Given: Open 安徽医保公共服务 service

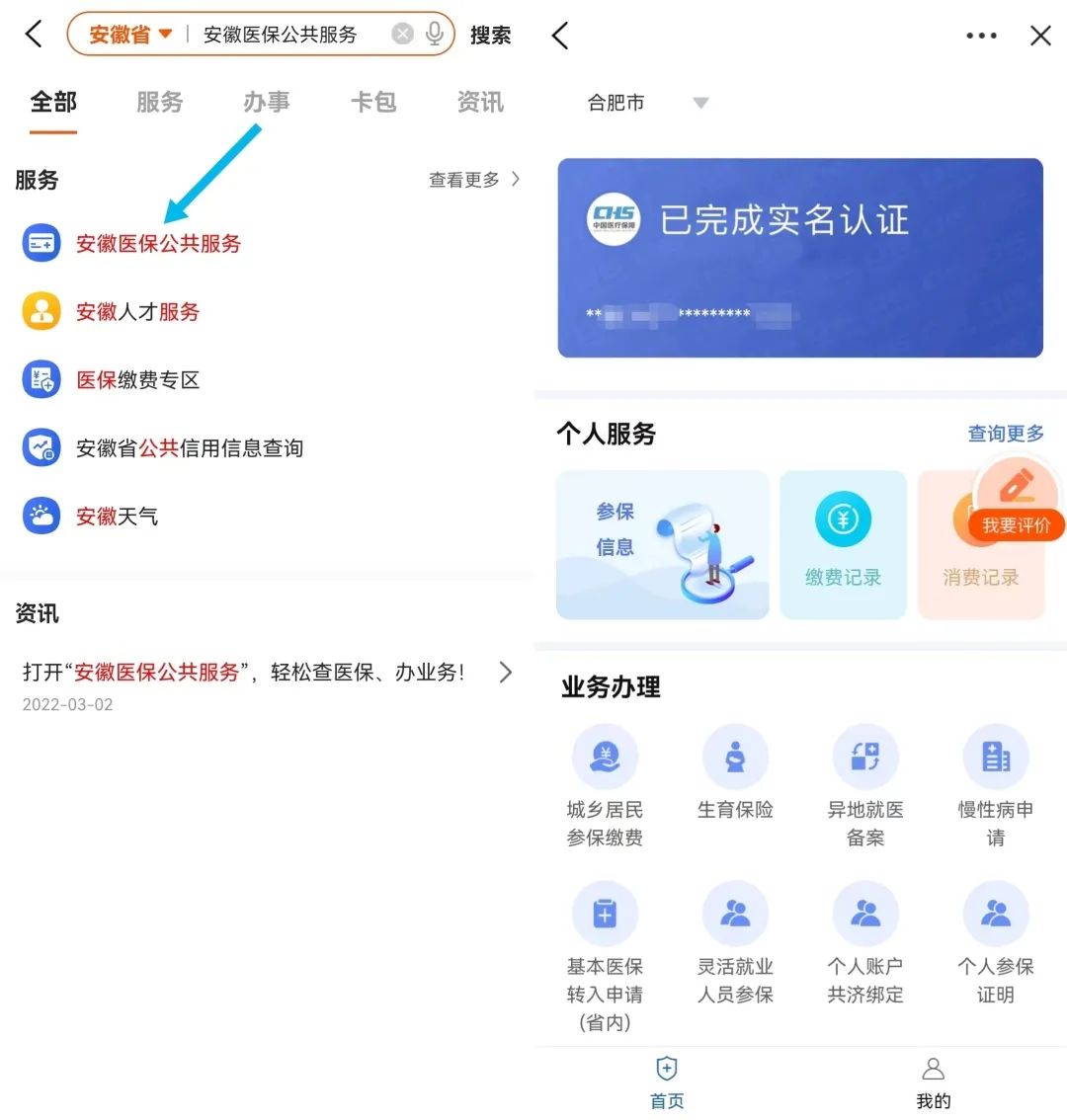Looking at the screenshot, I should click(158, 244).
